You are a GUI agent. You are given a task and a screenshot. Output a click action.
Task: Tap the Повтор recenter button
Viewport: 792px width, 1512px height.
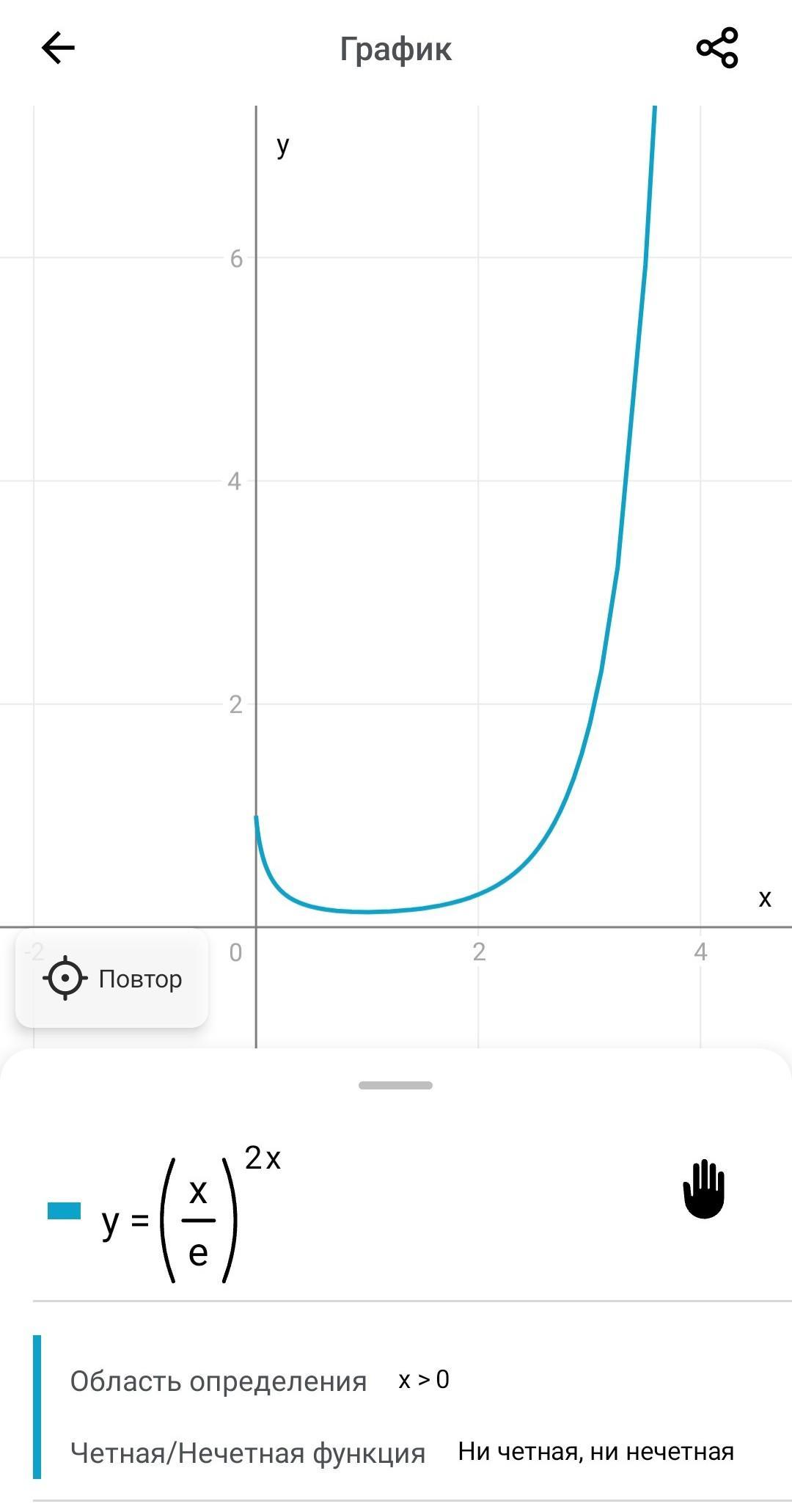pyautogui.click(x=112, y=979)
